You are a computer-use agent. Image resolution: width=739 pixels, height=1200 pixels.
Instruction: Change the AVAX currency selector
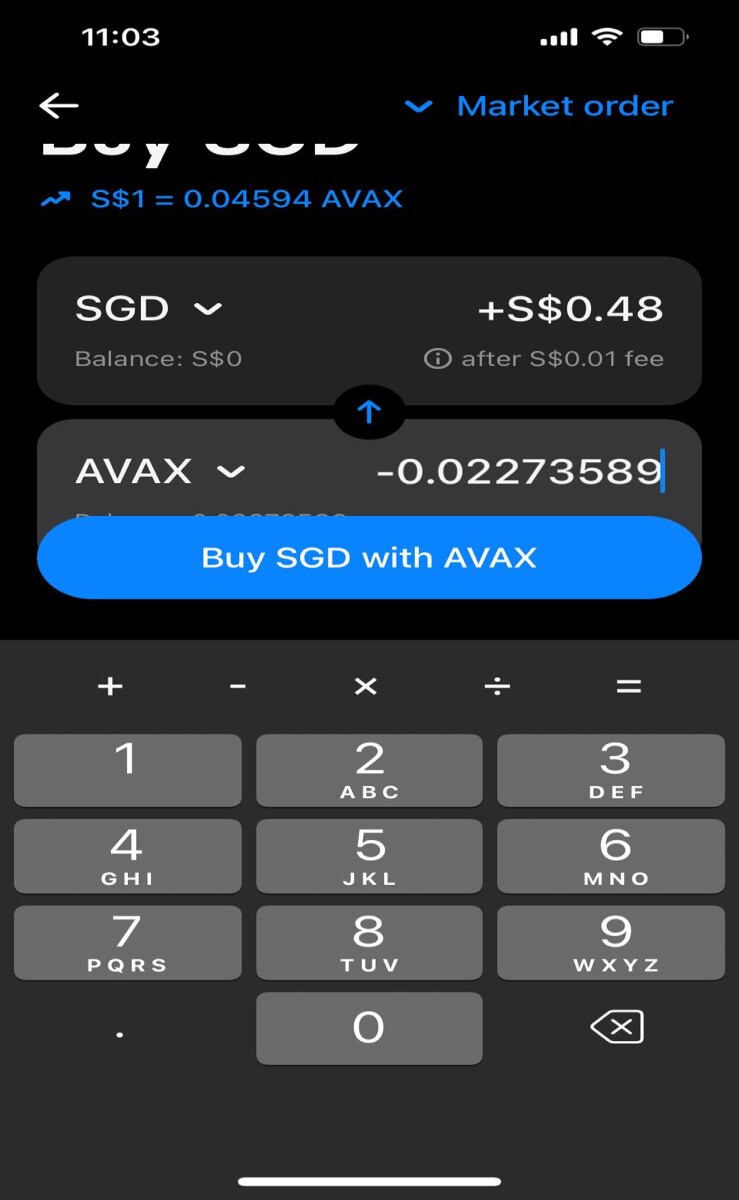160,470
